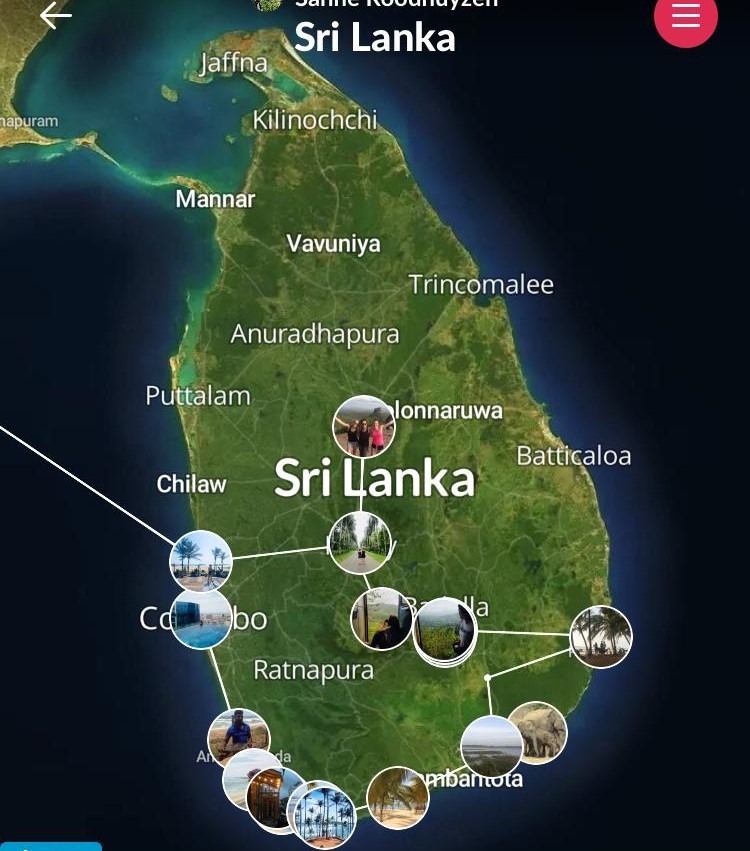Viewport: 750px width, 851px height.
Task: Open the palm beach photo on east coast
Action: tap(601, 636)
